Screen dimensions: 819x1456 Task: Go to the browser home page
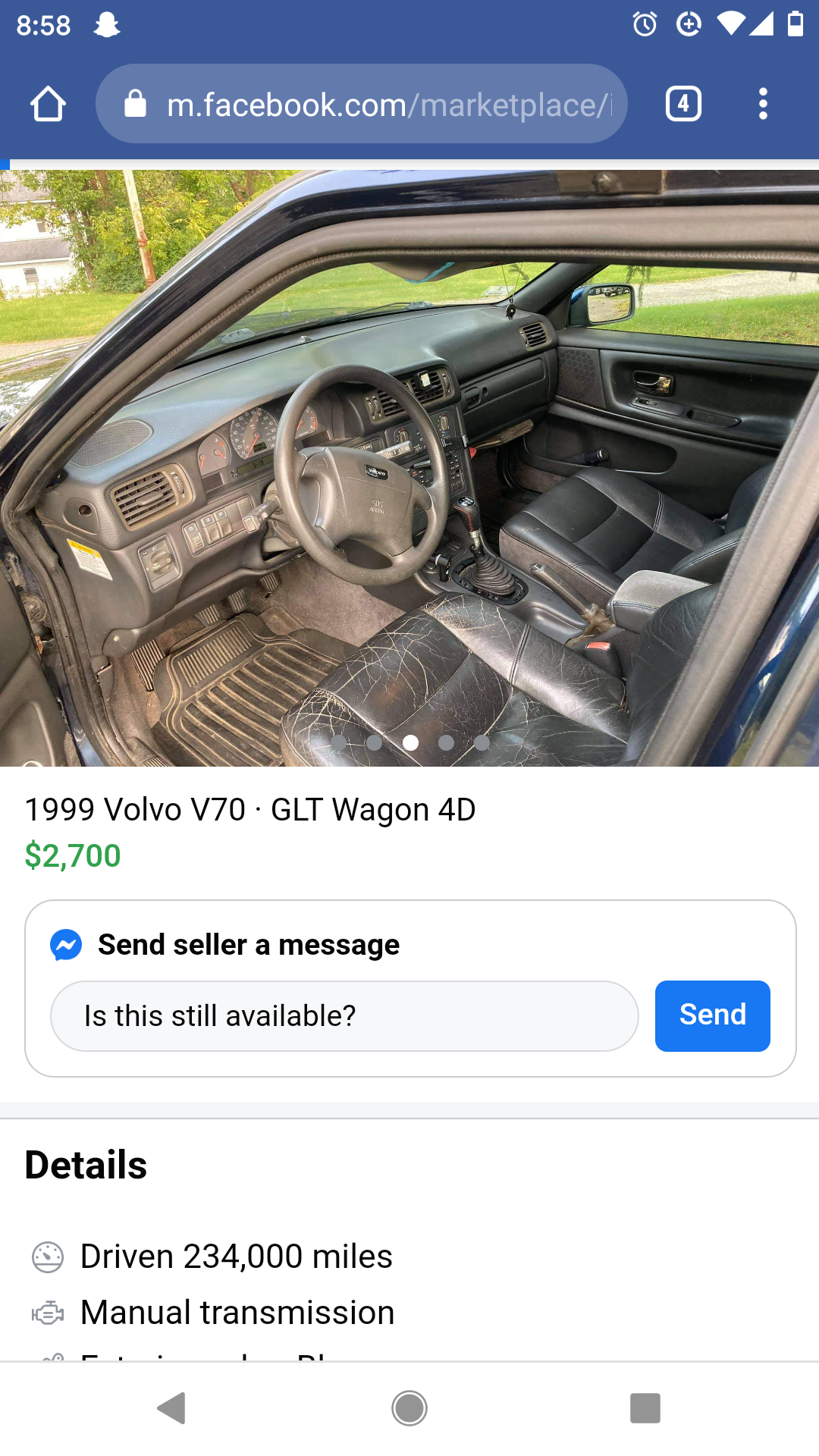click(48, 104)
